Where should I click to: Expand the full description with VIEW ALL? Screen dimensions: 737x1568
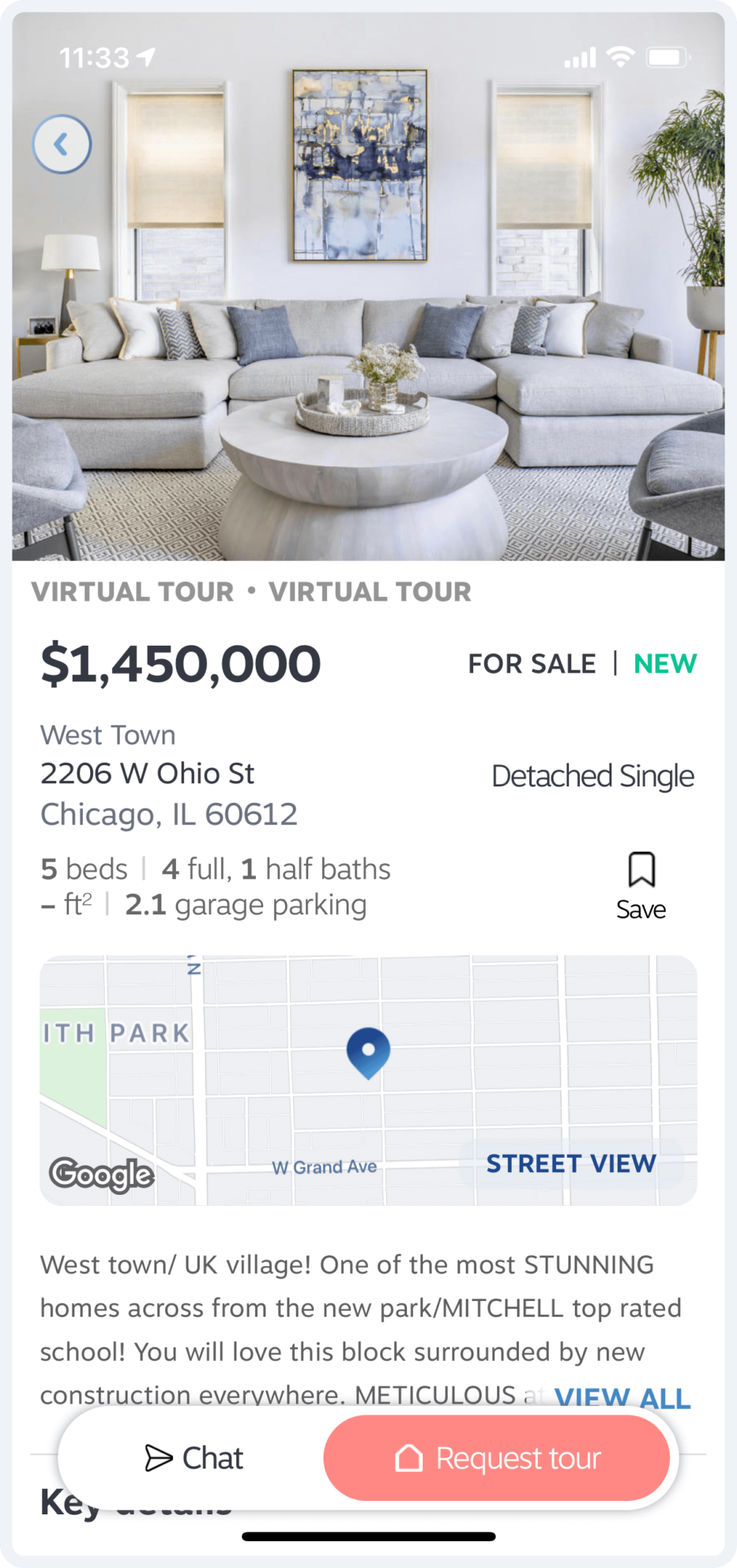[622, 1398]
